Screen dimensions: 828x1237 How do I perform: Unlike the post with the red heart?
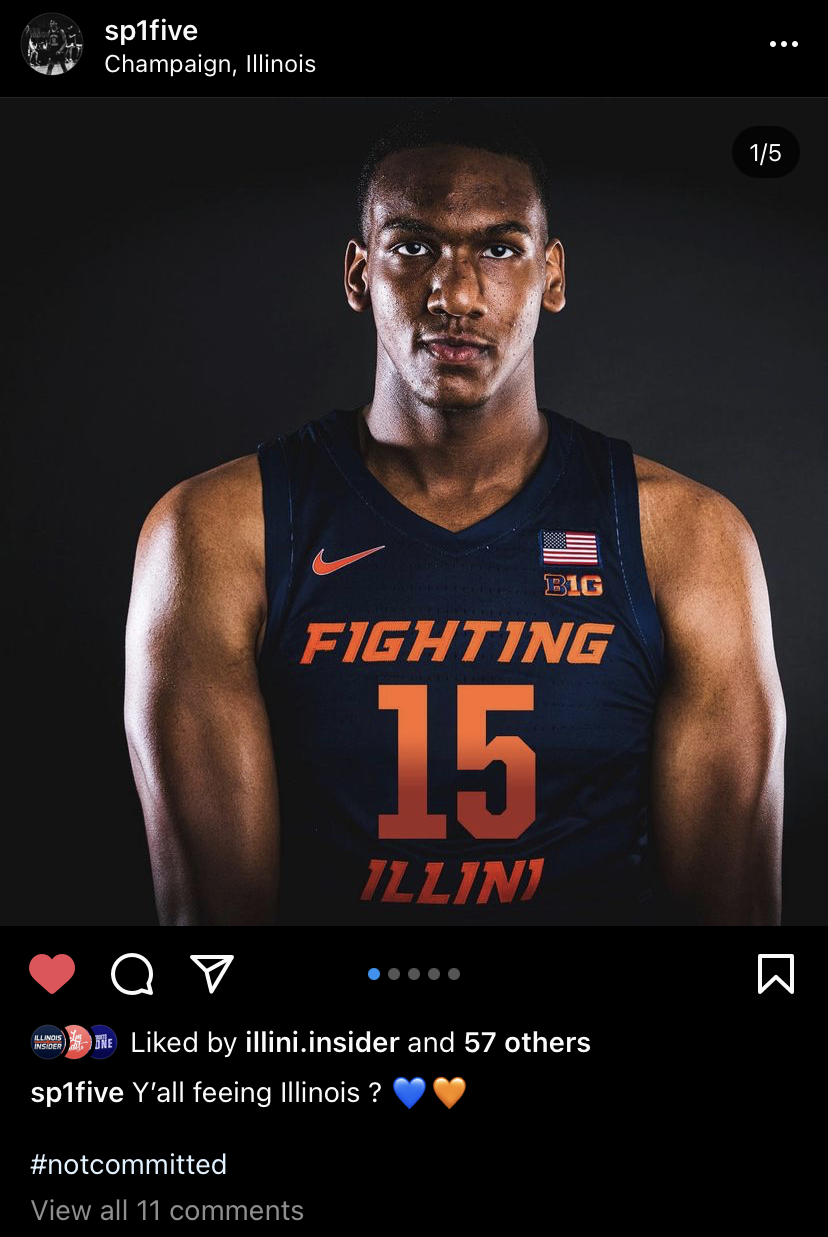point(52,973)
